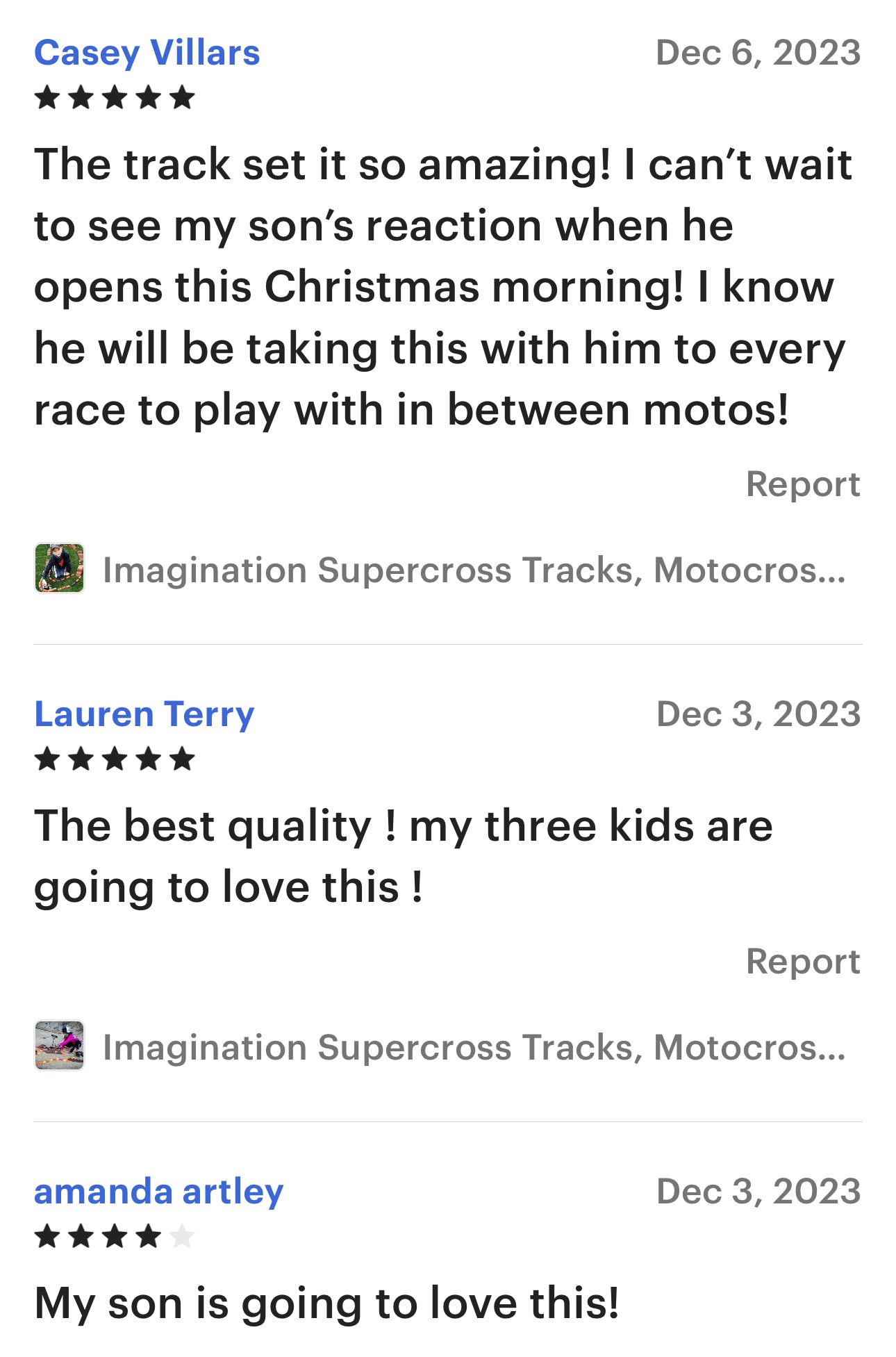Report Lauren Terry's review

(x=802, y=962)
